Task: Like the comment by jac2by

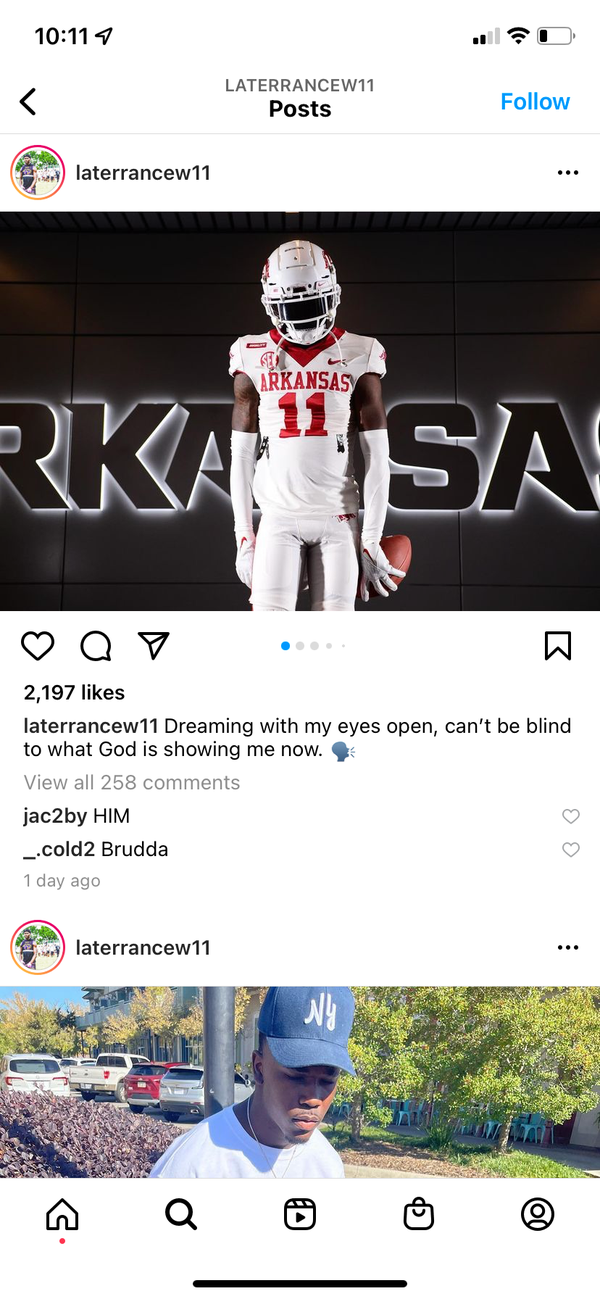Action: pos(570,816)
